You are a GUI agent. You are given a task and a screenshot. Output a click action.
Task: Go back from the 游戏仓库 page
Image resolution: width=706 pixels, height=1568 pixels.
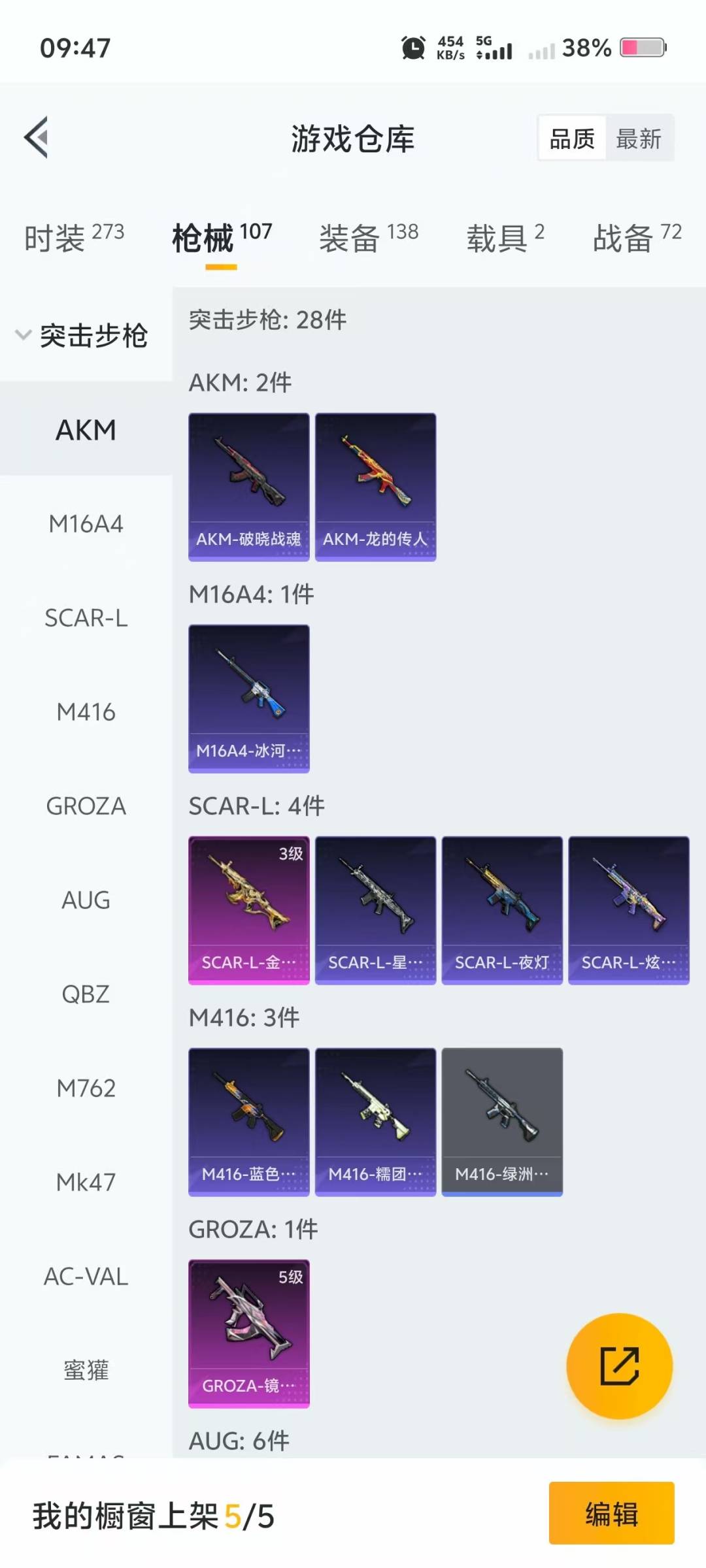click(37, 137)
